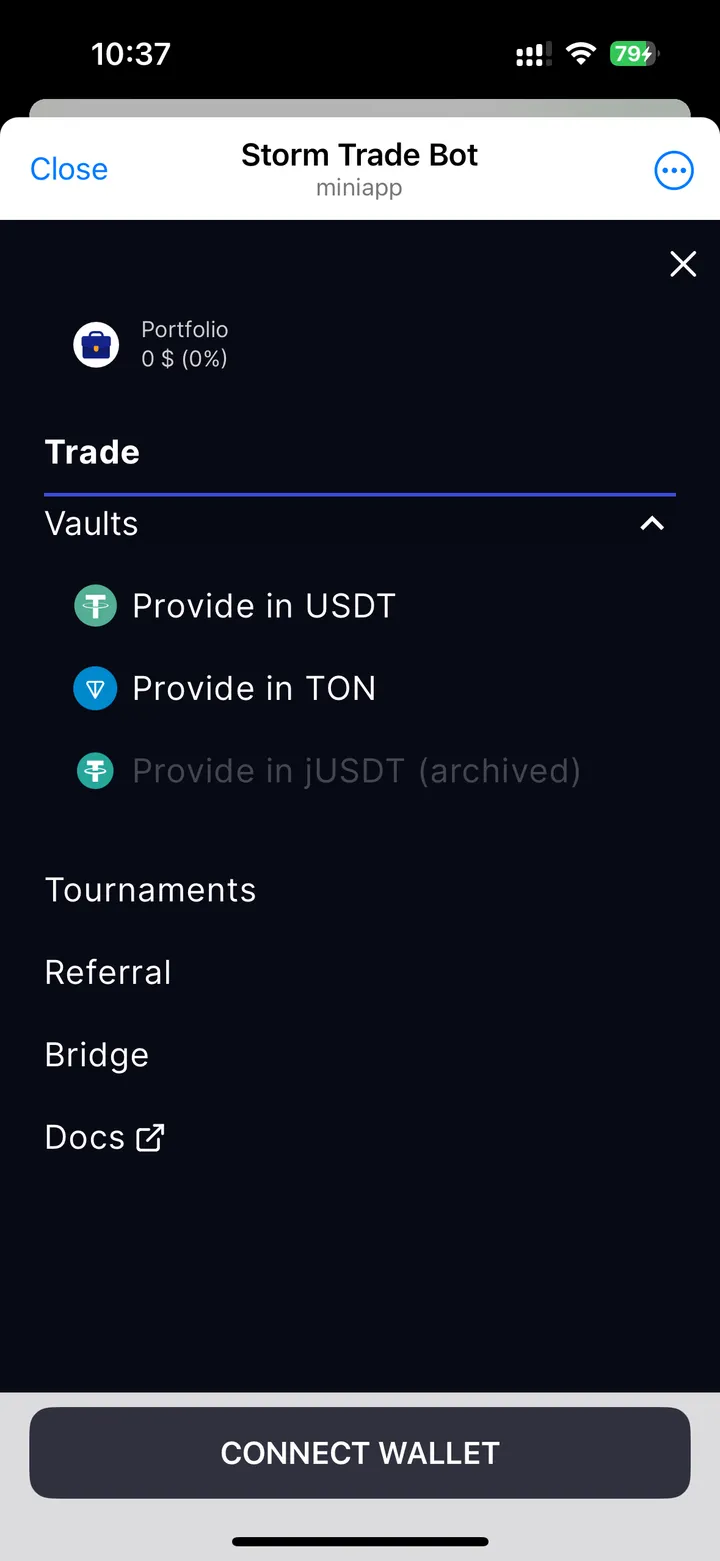720x1561 pixels.
Task: Select the USDT token icon next to Provide in USDT
Action: coord(94,605)
